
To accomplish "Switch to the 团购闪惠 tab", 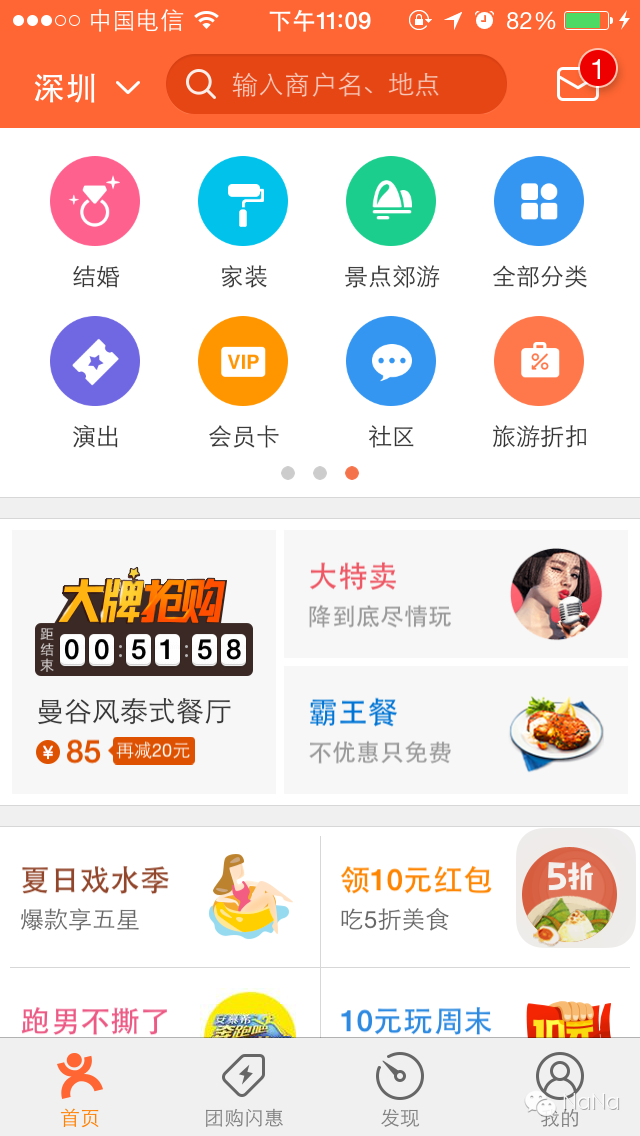I will 243,1089.
